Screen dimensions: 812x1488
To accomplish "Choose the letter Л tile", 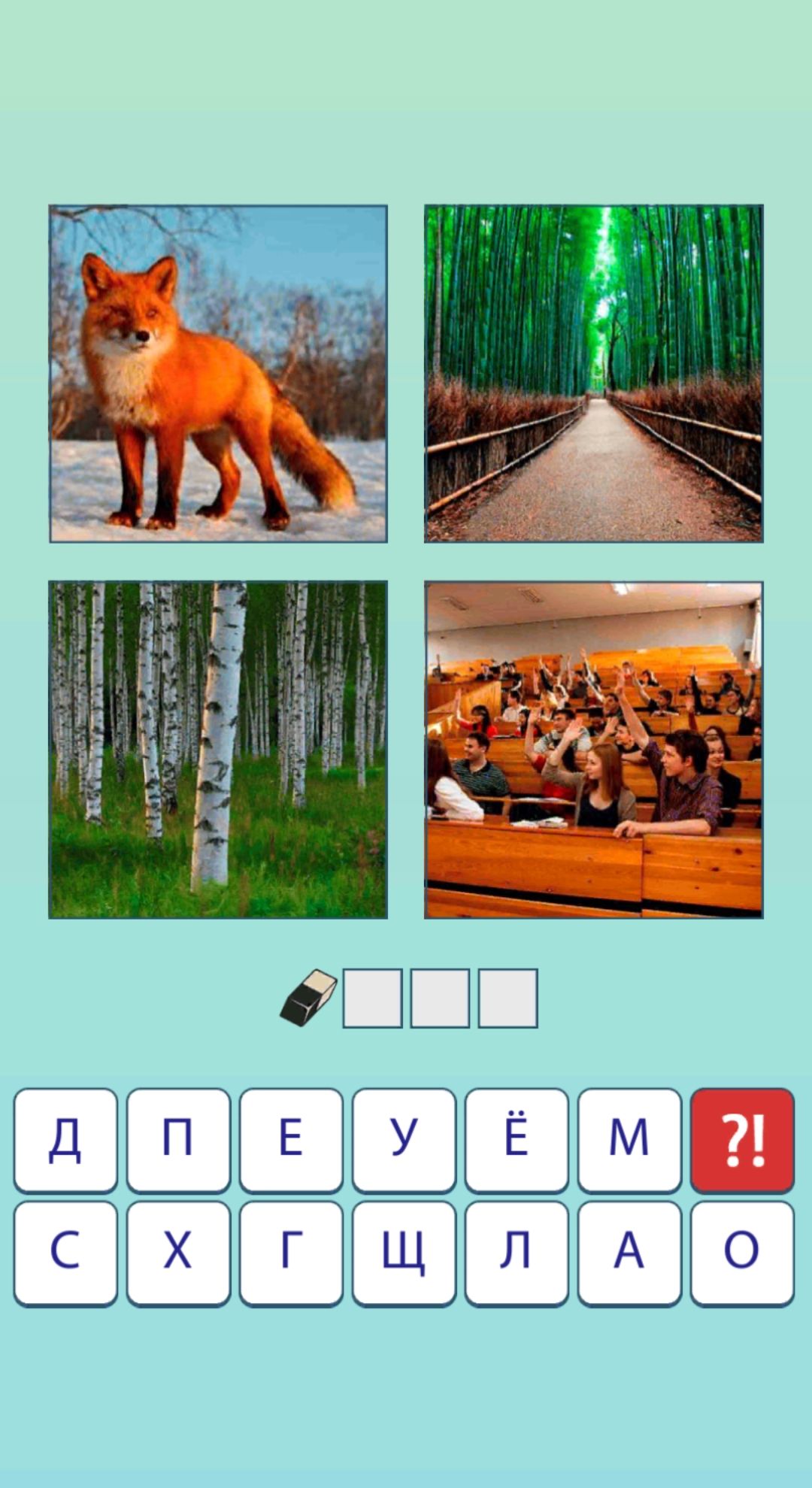I will [x=517, y=1252].
